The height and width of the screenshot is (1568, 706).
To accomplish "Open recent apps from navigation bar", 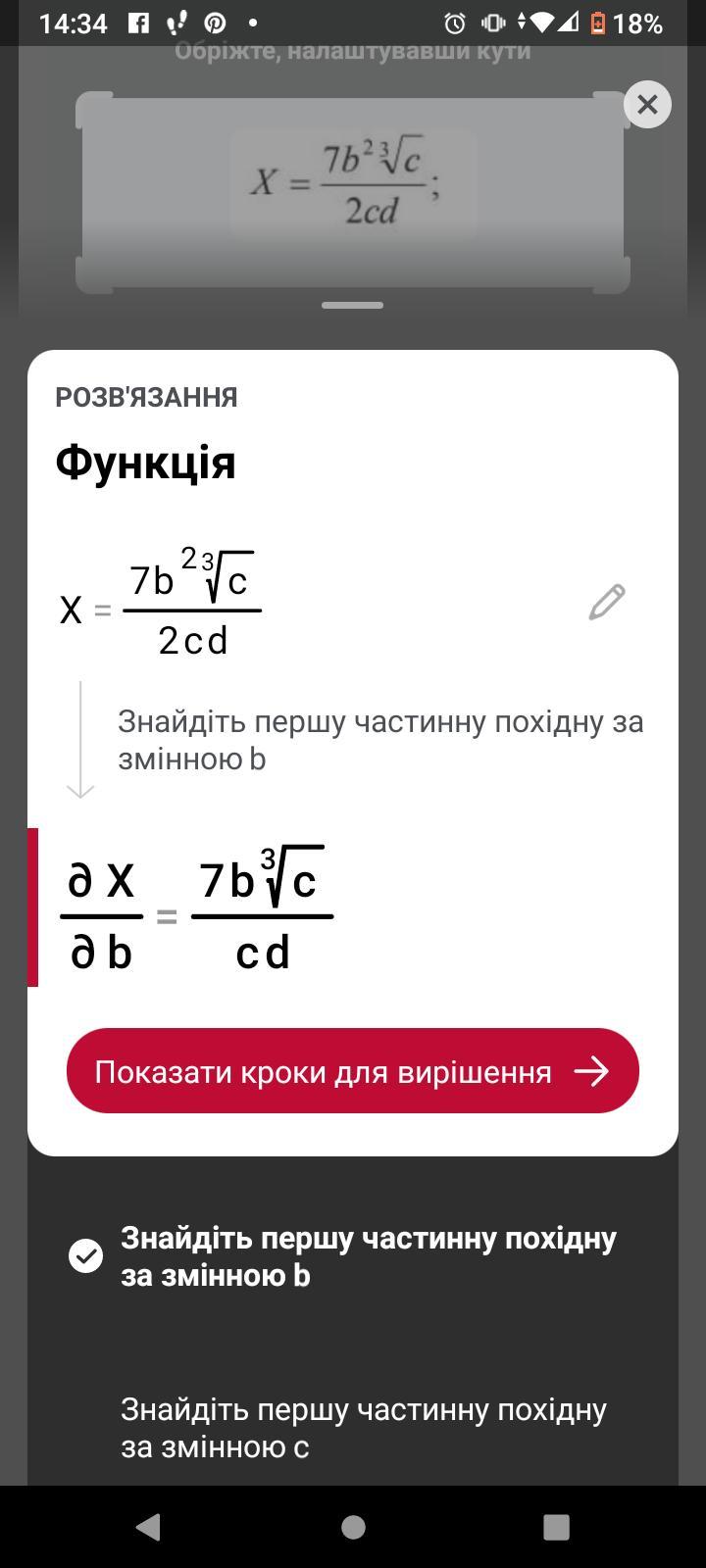I will point(556,1527).
